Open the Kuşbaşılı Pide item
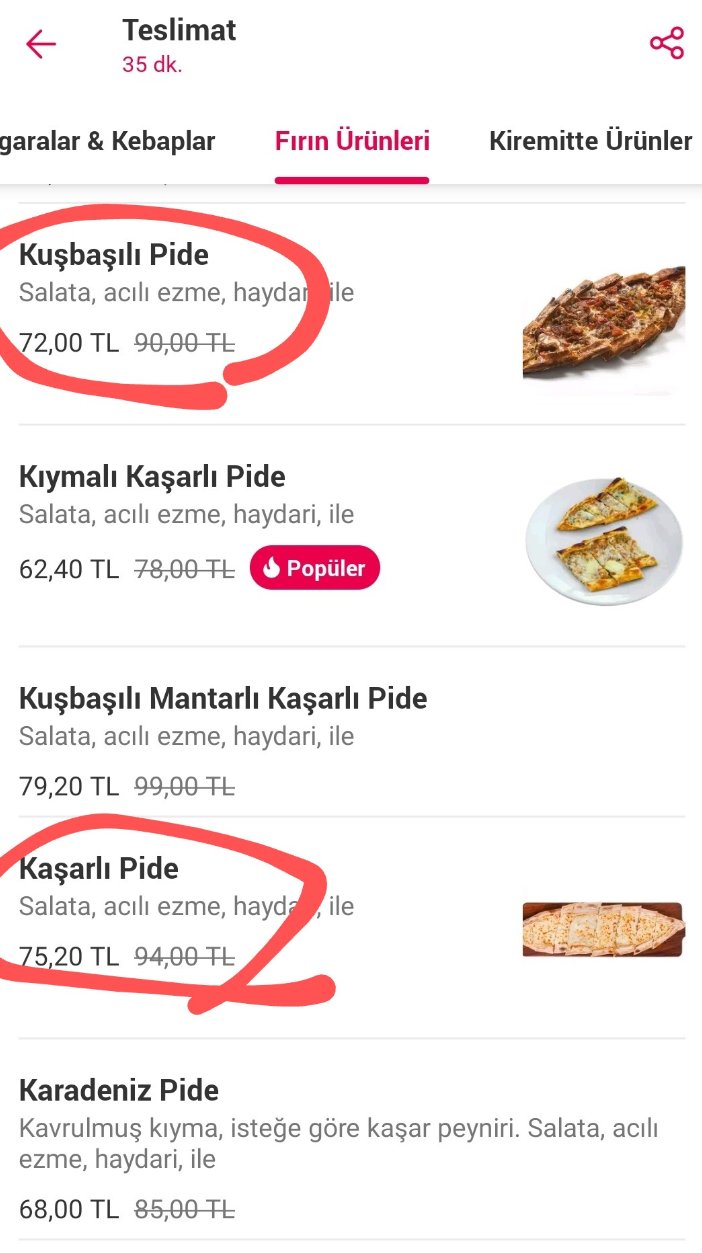The height and width of the screenshot is (1253, 702). pyautogui.click(x=114, y=256)
